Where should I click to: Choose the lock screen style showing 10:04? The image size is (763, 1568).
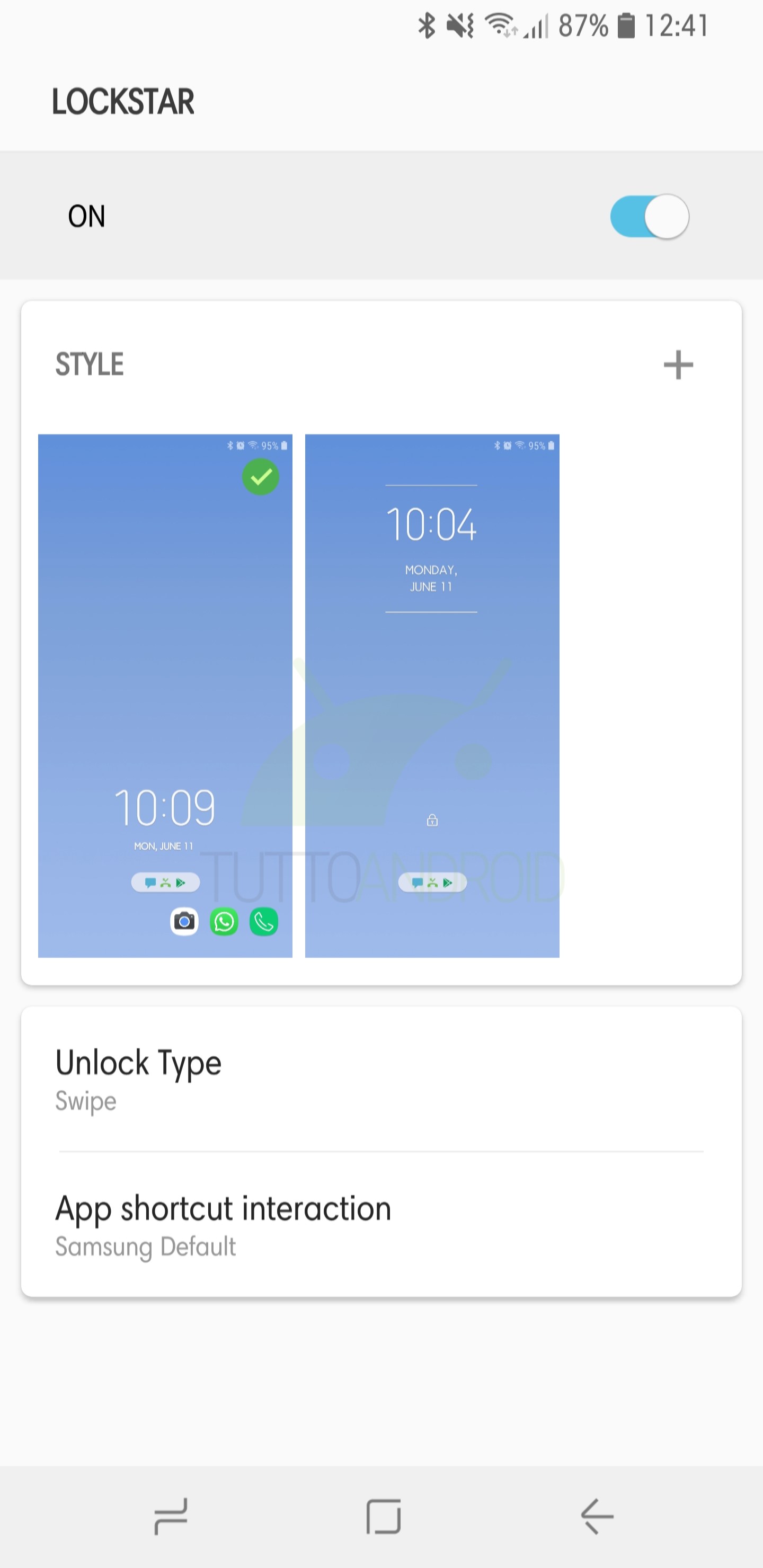tap(432, 696)
